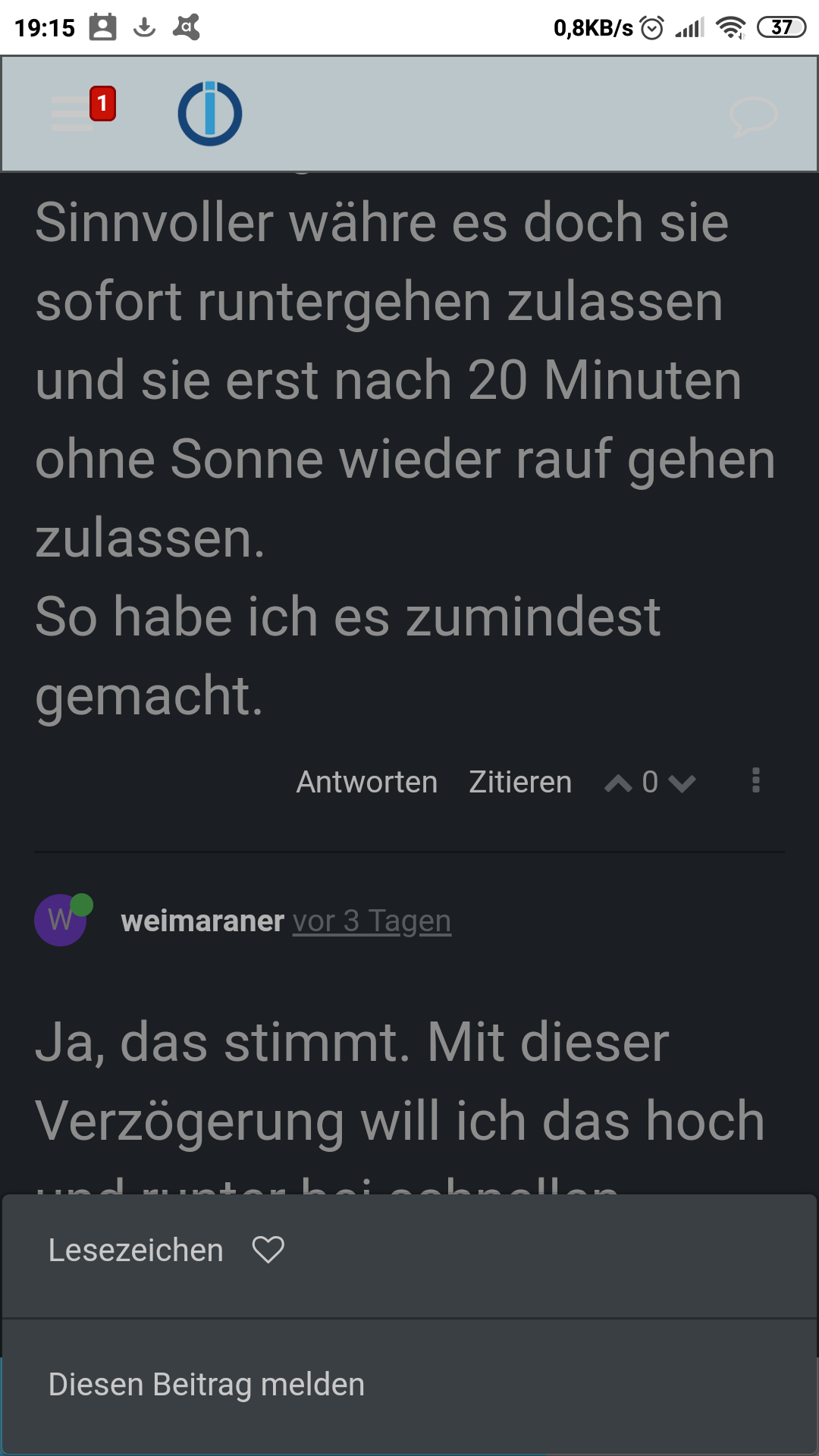Downvote the post with the down arrow

pyautogui.click(x=682, y=783)
